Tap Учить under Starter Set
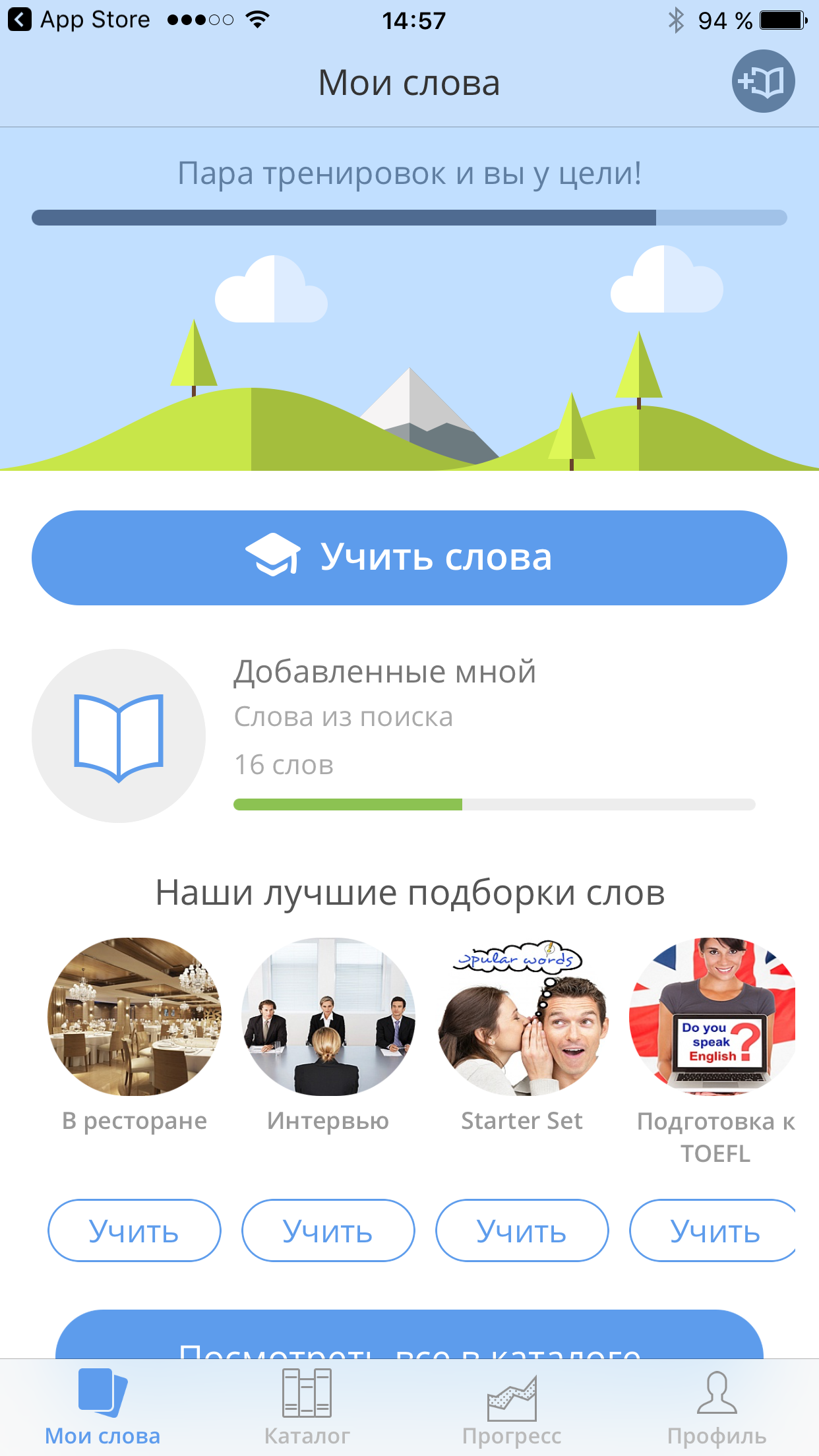Image resolution: width=819 pixels, height=1456 pixels. point(522,1230)
